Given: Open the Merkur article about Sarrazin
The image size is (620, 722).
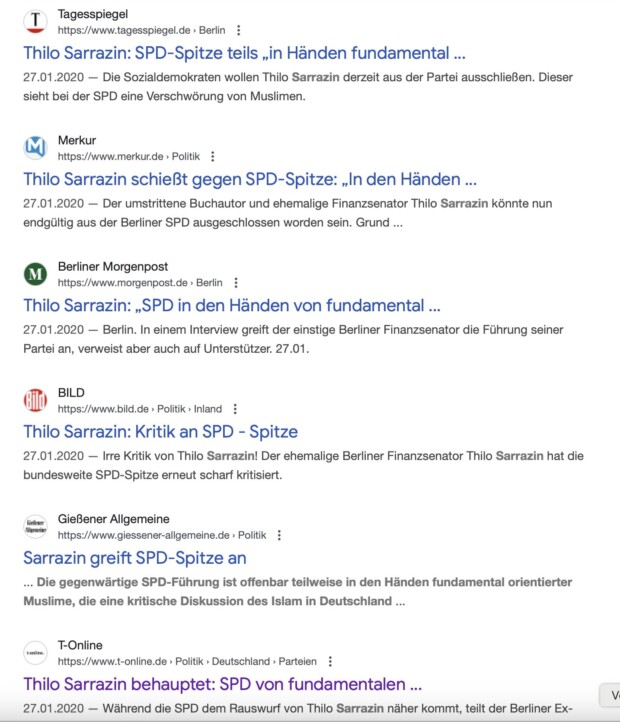Looking at the screenshot, I should [249, 179].
